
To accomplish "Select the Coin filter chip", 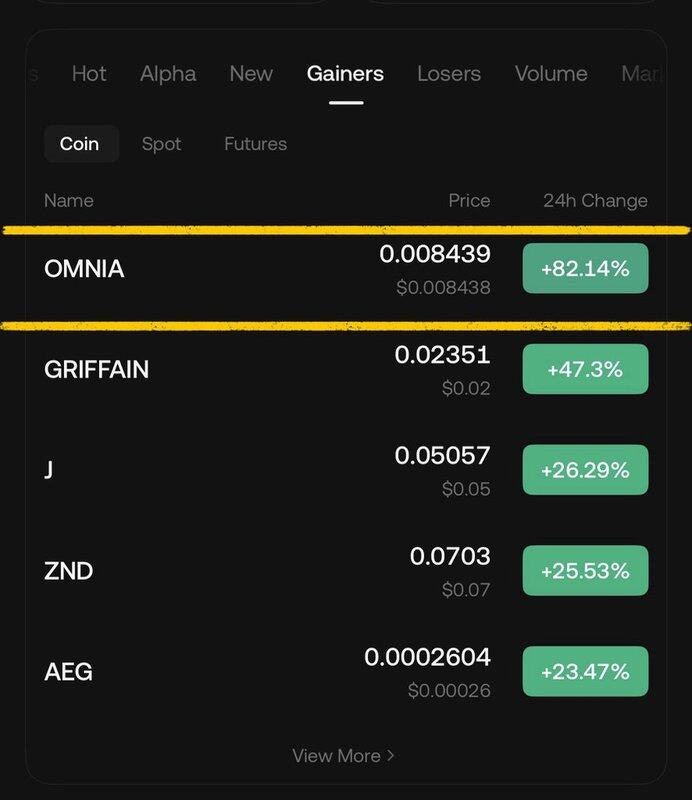I will [80, 144].
